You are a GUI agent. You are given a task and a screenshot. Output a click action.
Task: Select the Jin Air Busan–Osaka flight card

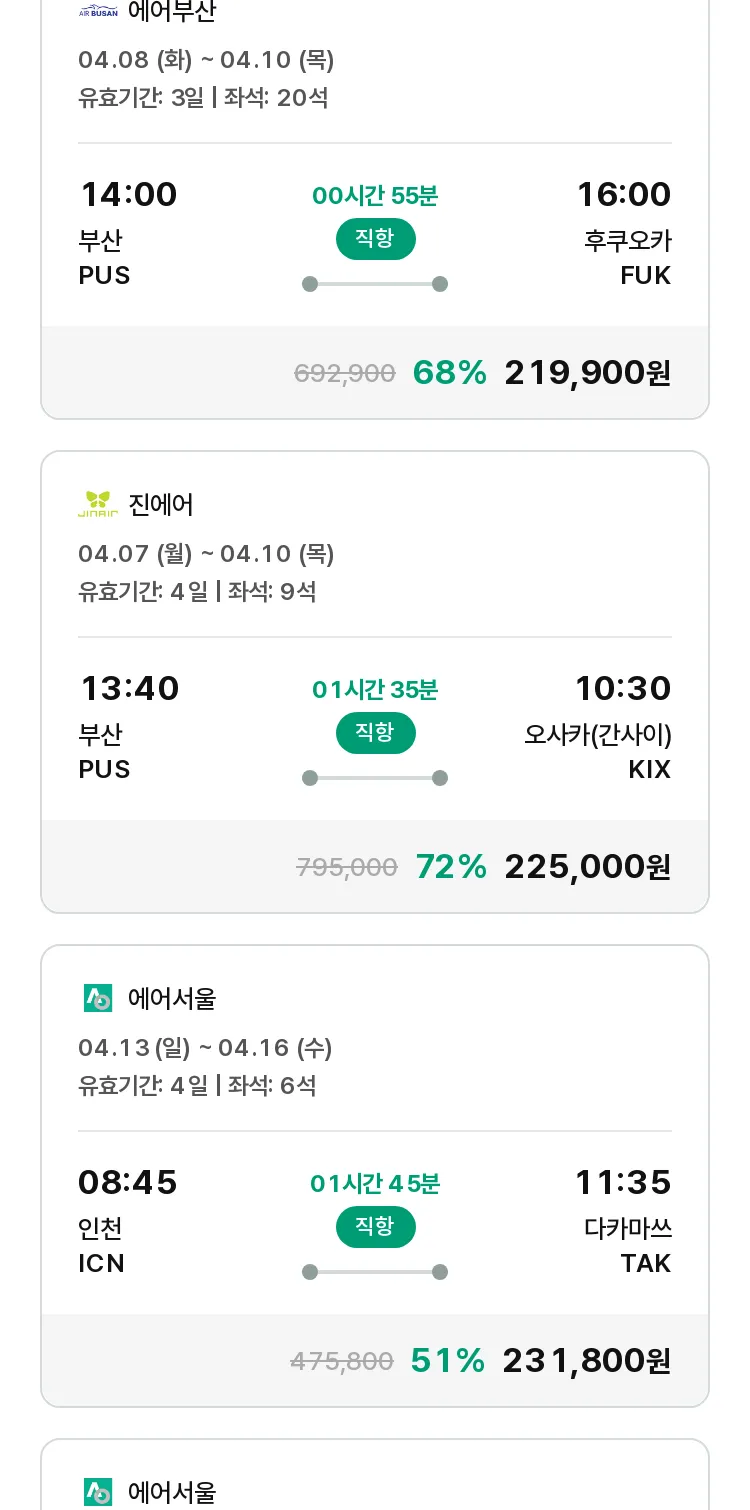375,682
